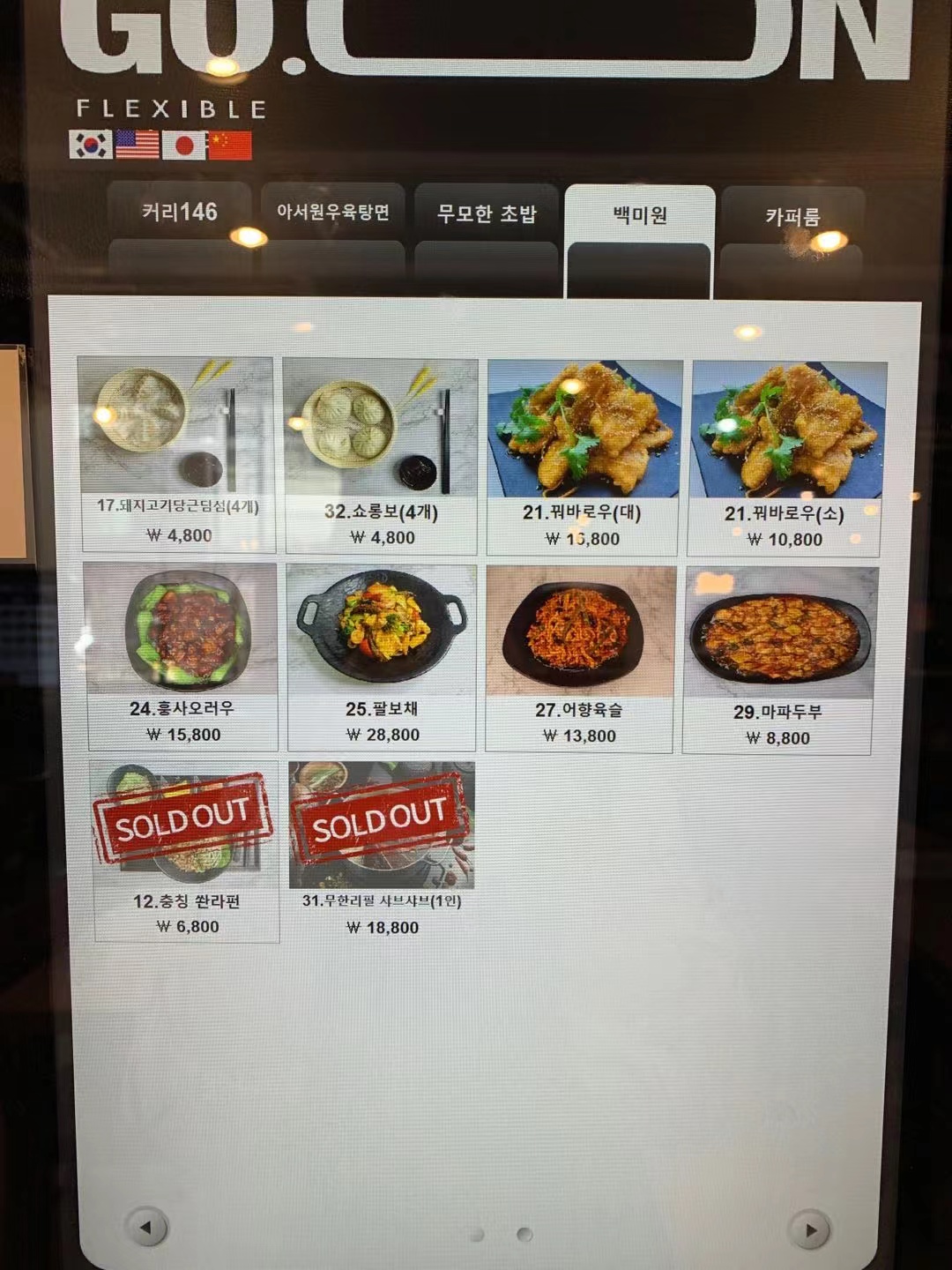Go to the previous menu page arrow
The image size is (952, 1270).
click(x=146, y=1227)
